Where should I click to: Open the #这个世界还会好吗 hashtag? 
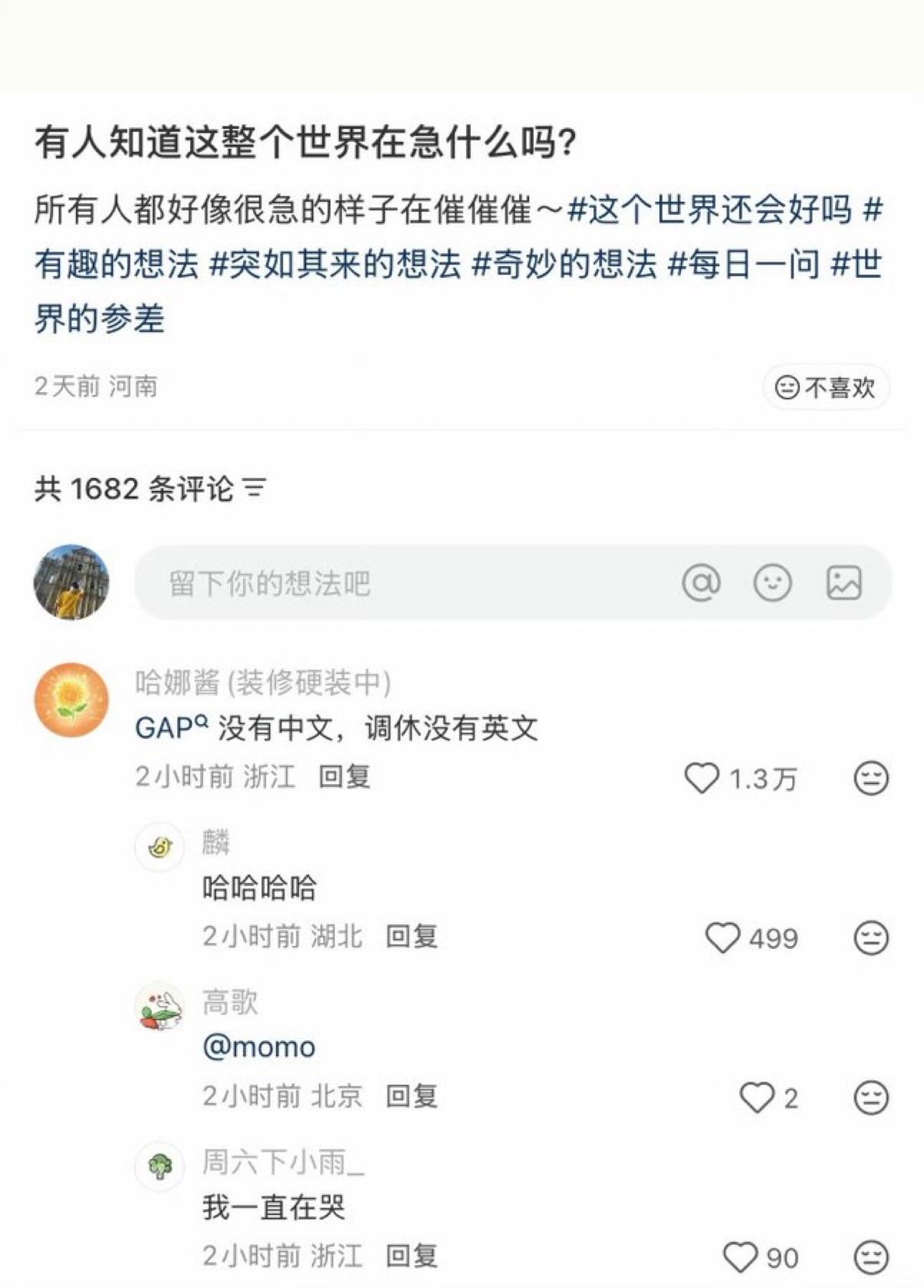point(709,209)
